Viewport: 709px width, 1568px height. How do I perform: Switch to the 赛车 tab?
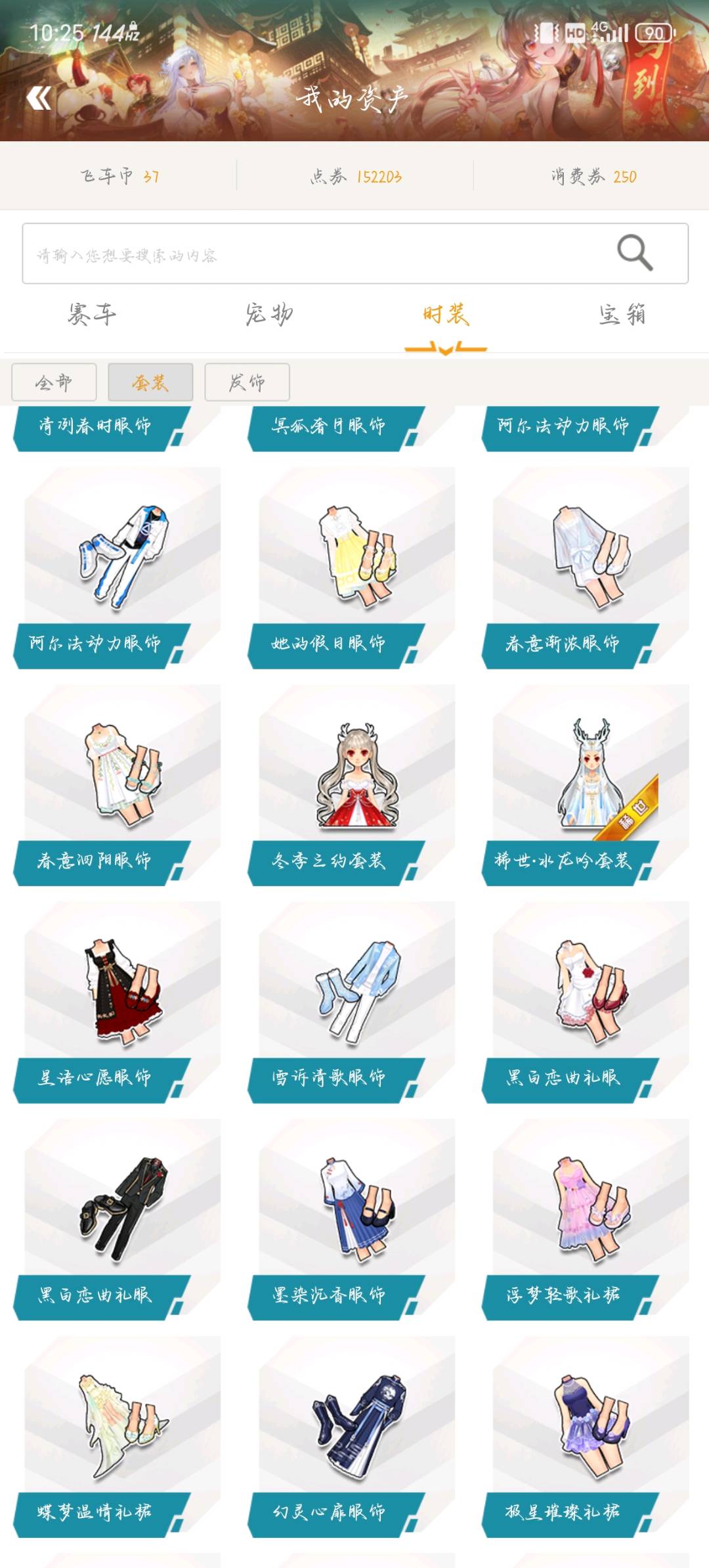(92, 315)
